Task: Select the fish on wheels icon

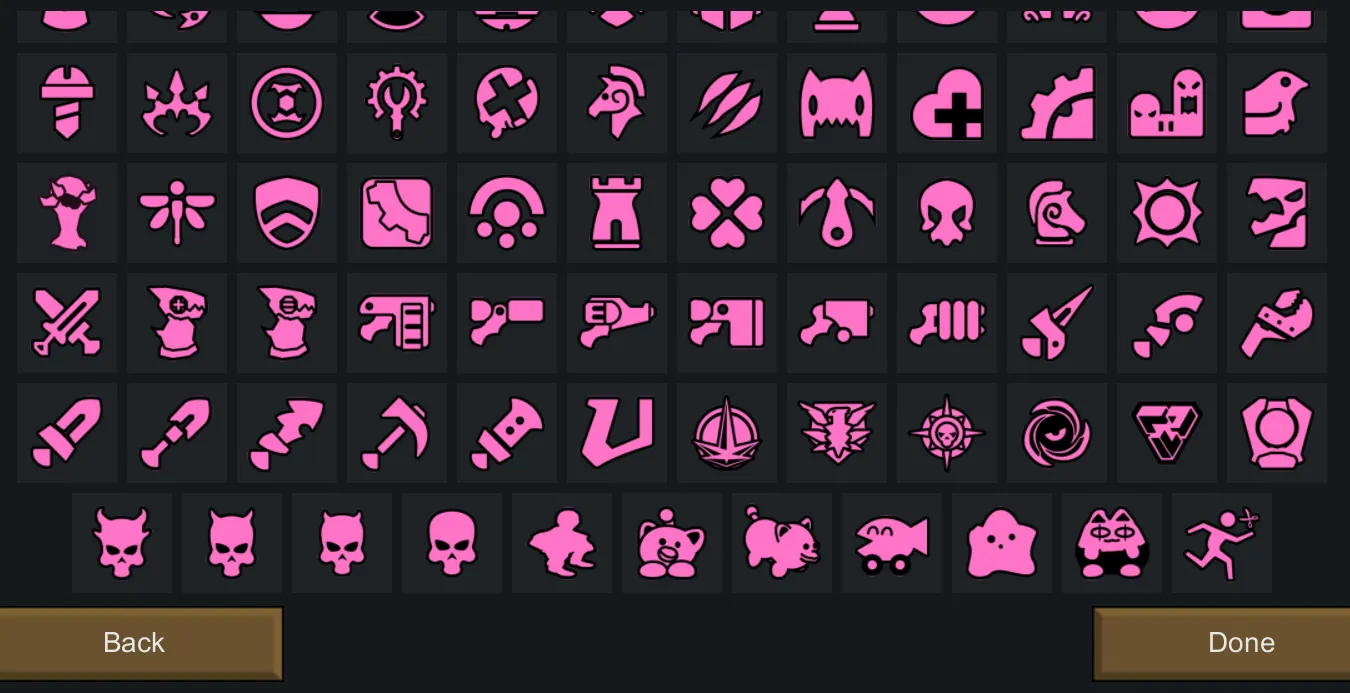Action: (892, 543)
